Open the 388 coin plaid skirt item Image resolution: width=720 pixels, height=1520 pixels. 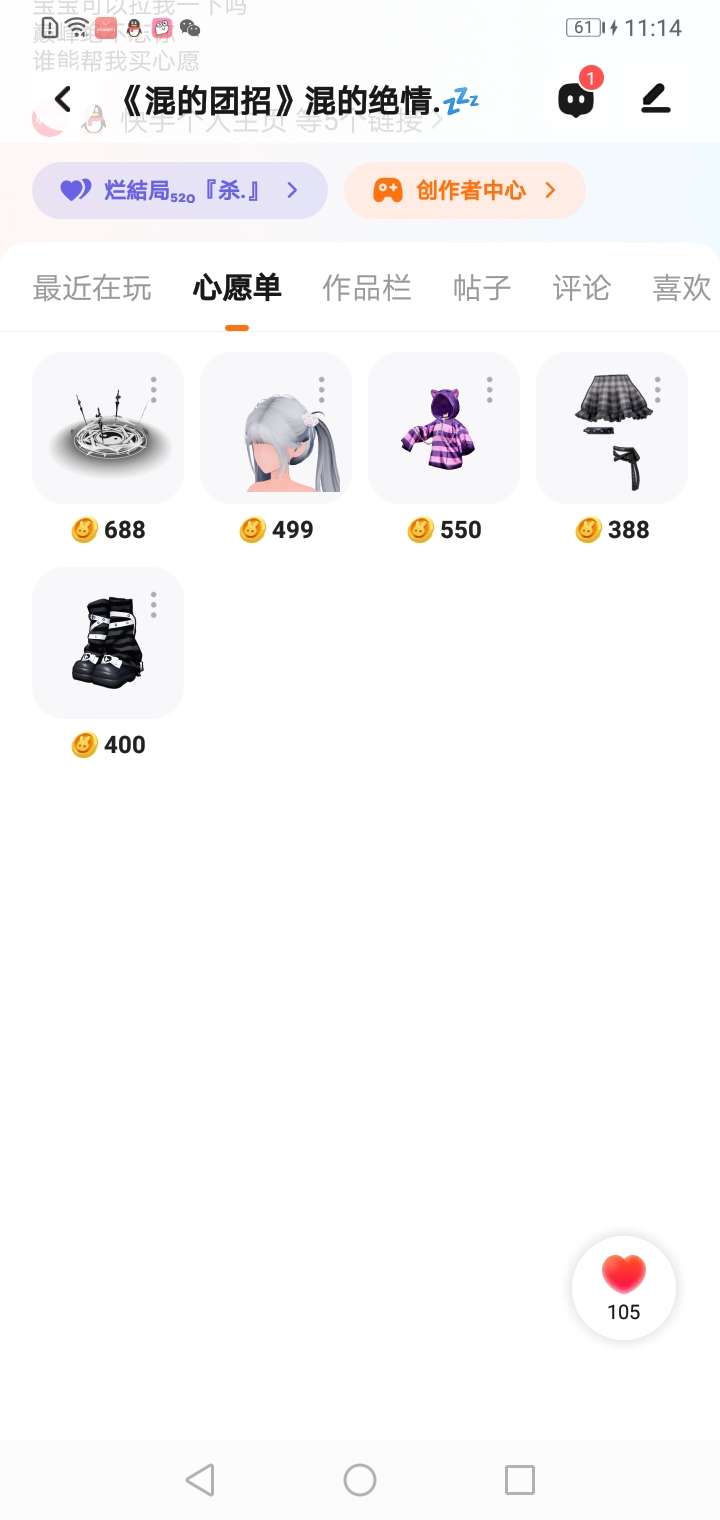(612, 428)
